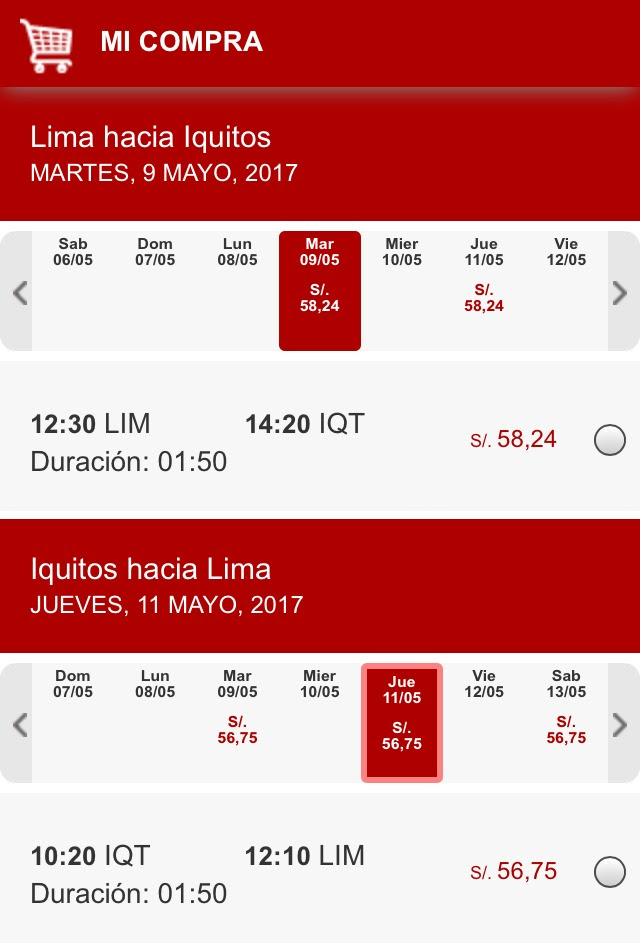This screenshot has width=640, height=951.
Task: Choose Dom 07/05 for Iquitos hacia Lima
Action: [x=73, y=722]
